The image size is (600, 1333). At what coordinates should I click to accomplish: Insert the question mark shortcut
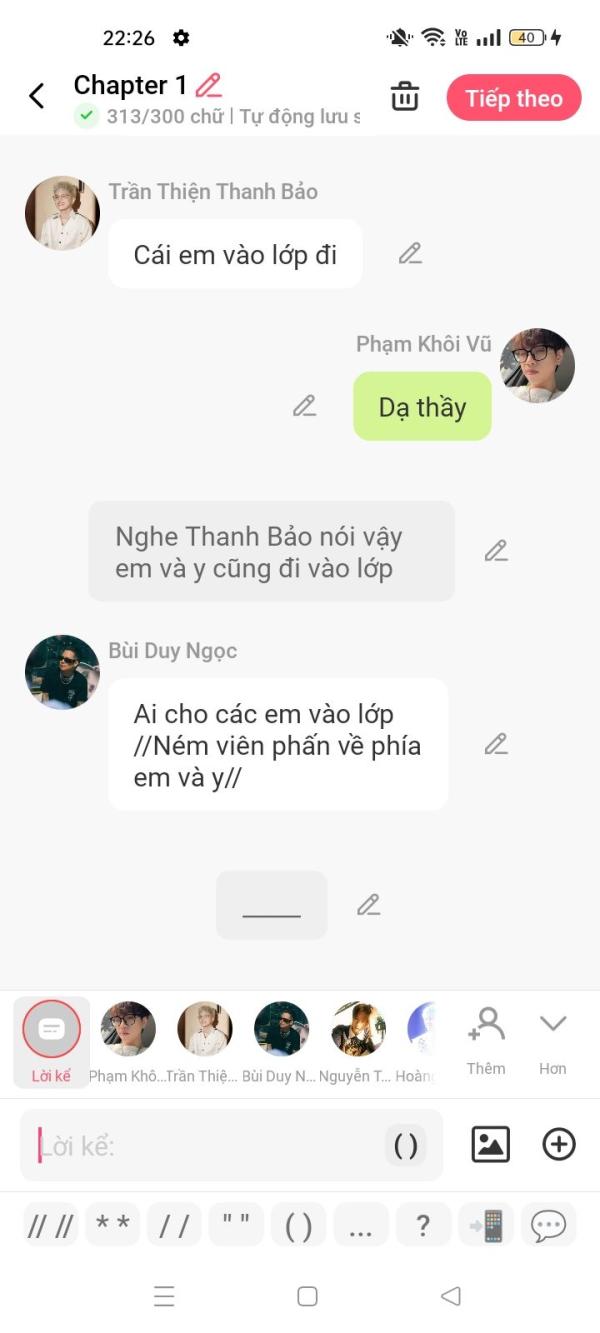click(423, 1225)
